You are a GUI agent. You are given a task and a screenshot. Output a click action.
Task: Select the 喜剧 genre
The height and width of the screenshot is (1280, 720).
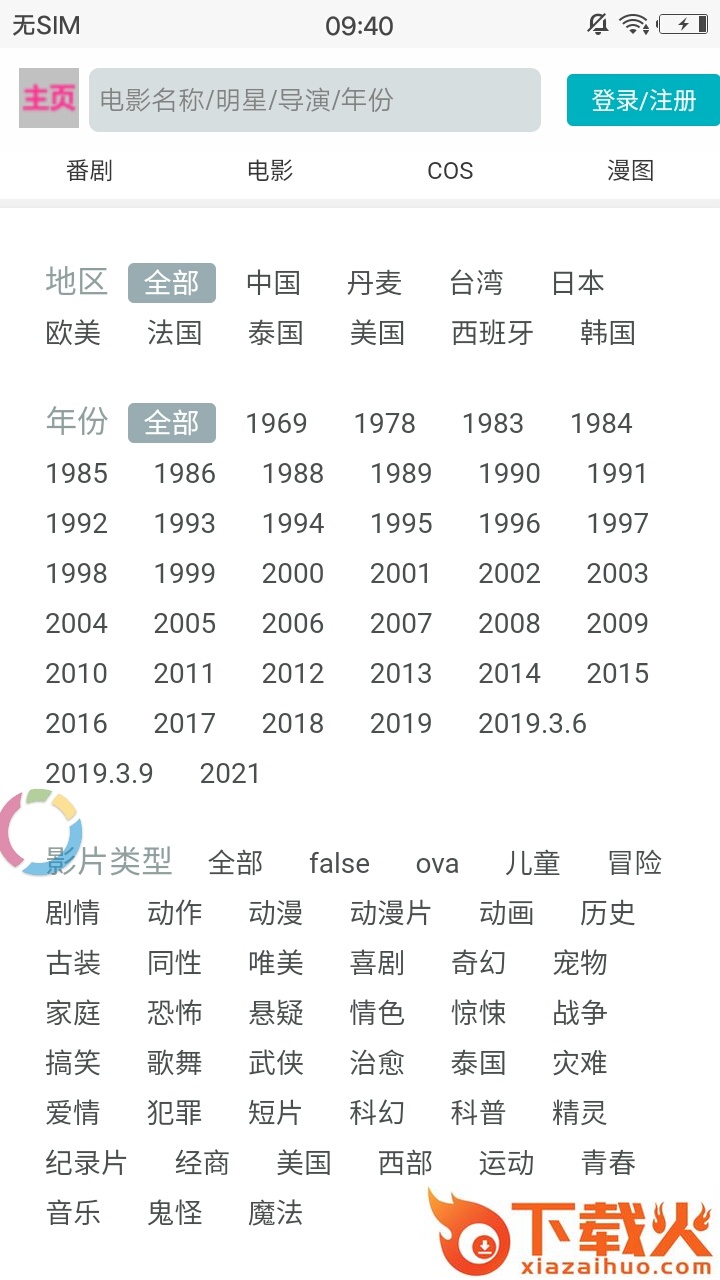point(377,963)
